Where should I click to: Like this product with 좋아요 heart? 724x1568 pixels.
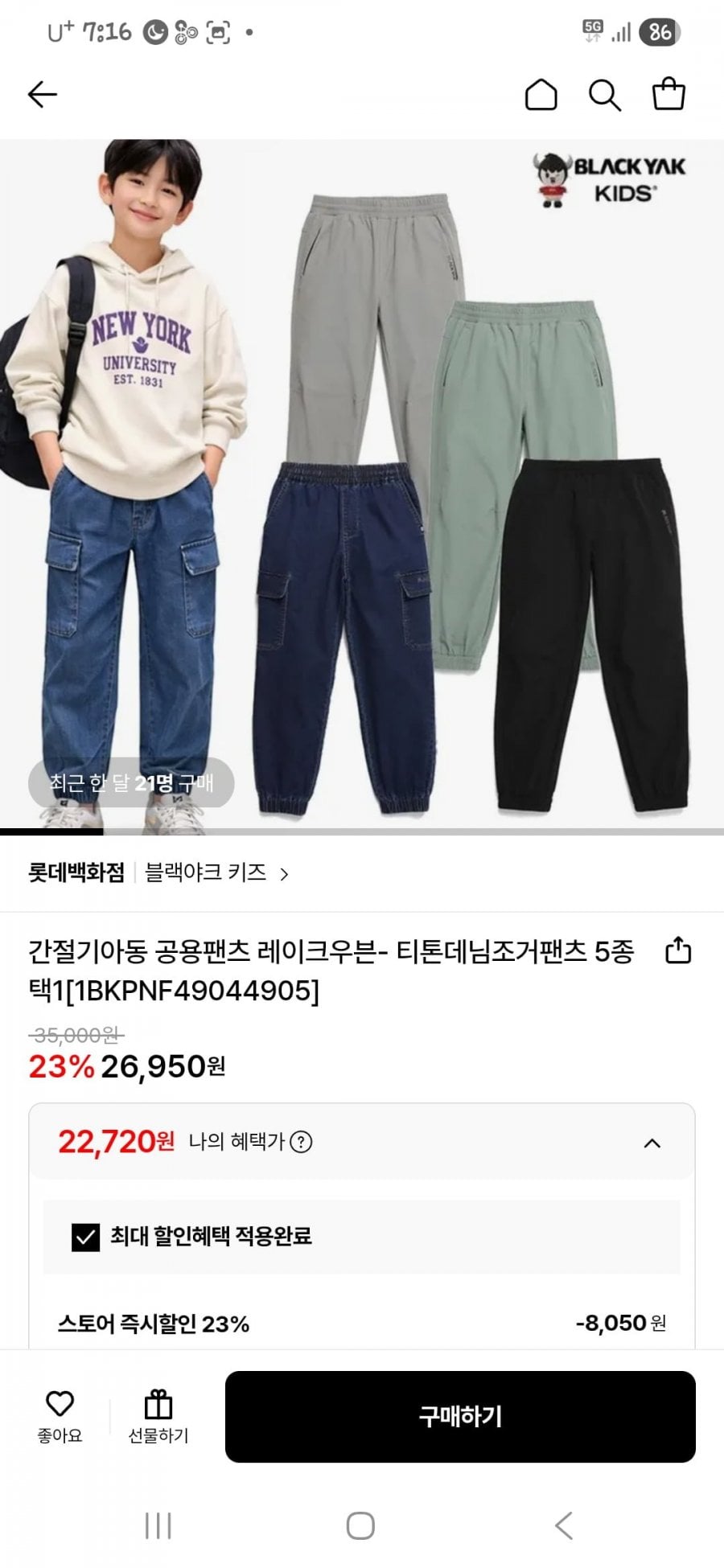point(60,1416)
